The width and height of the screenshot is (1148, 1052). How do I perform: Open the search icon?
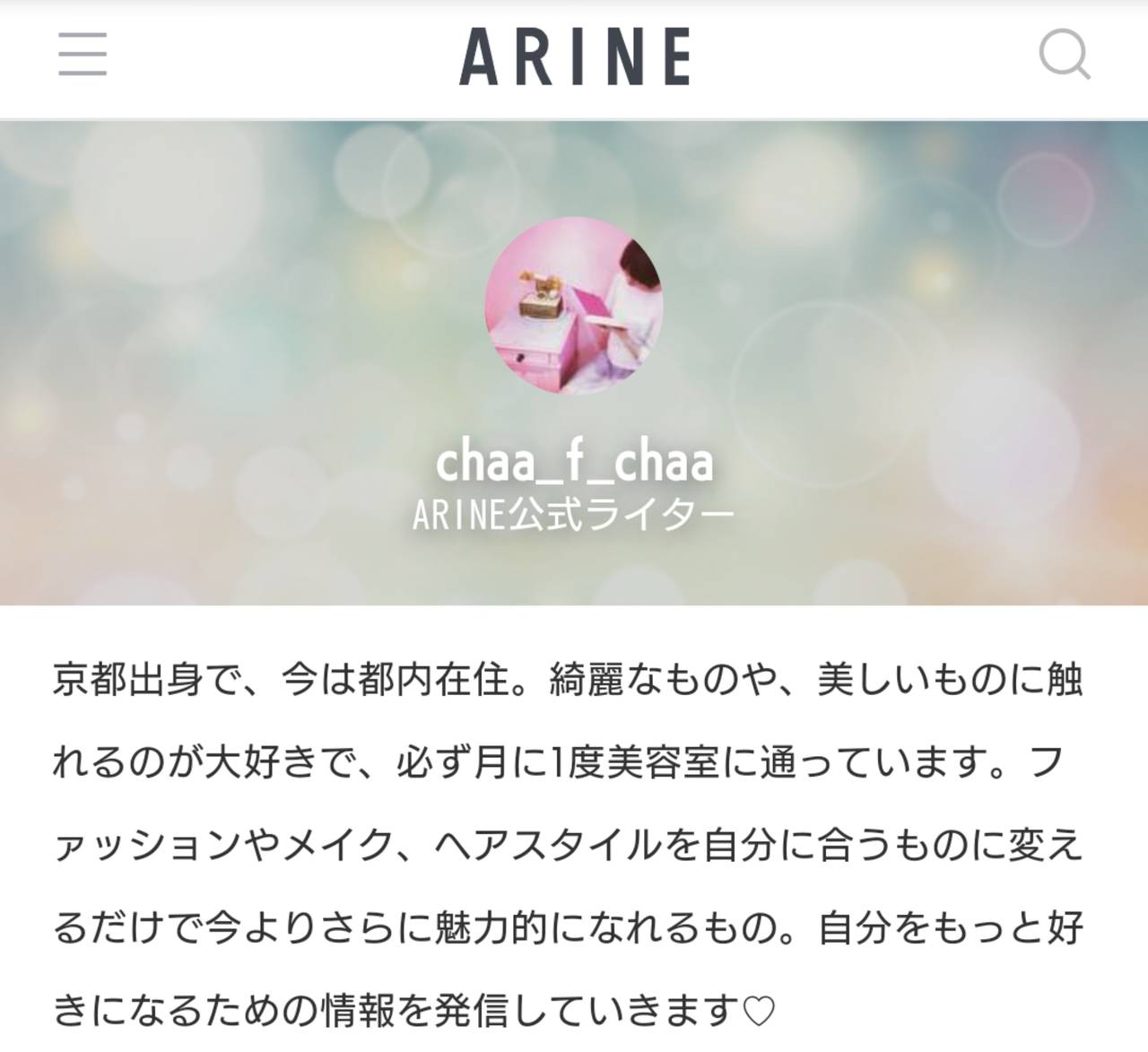[1064, 55]
